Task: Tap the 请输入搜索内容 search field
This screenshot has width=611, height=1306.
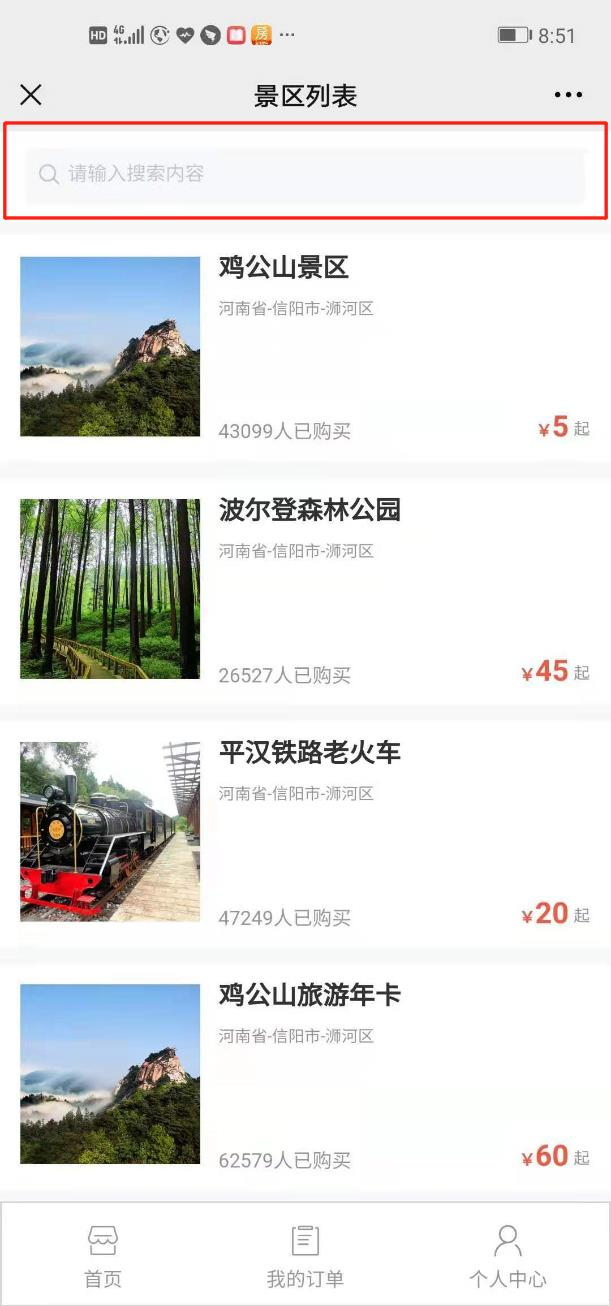Action: point(305,175)
